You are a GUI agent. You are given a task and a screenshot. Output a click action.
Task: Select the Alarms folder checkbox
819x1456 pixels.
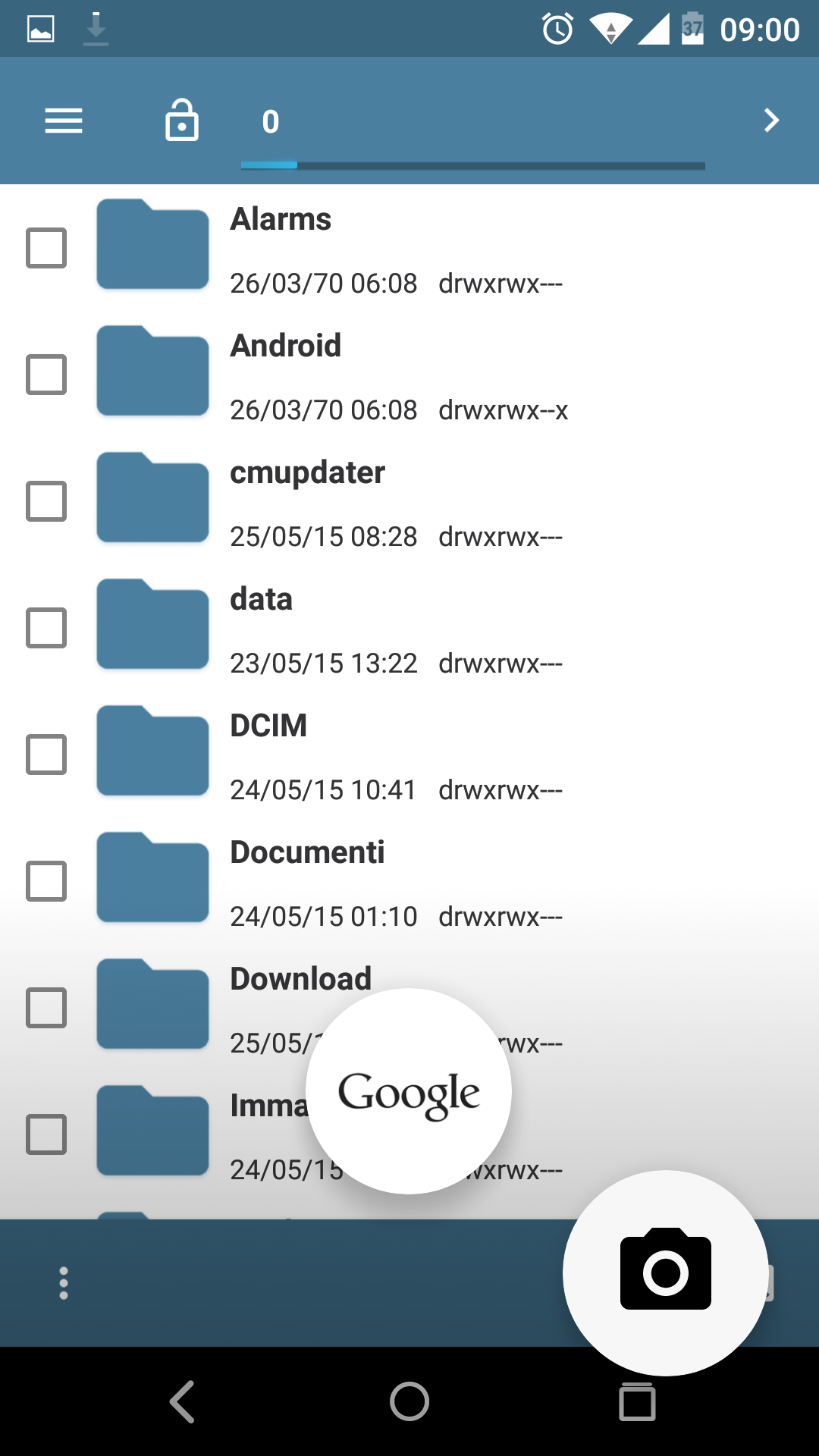(x=46, y=248)
